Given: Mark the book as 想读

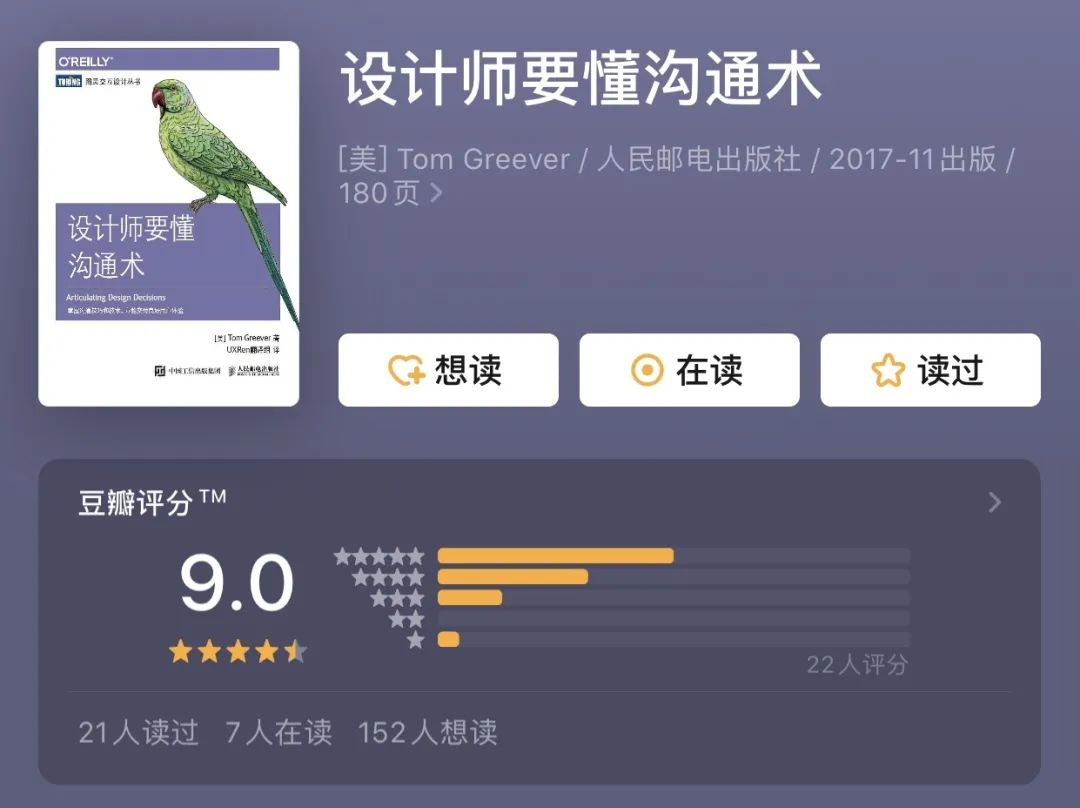Looking at the screenshot, I should pos(448,370).
